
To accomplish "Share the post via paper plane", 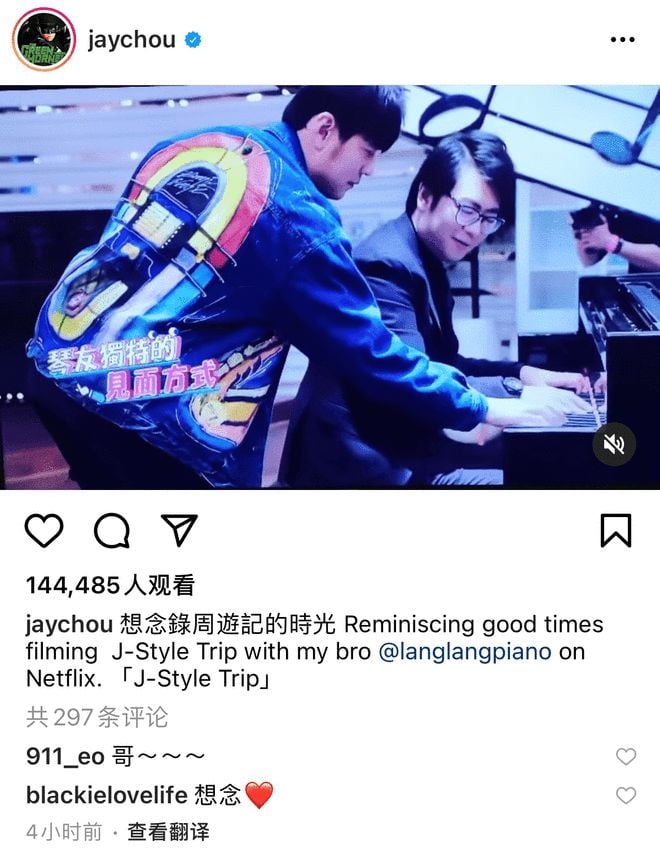I will 179,530.
